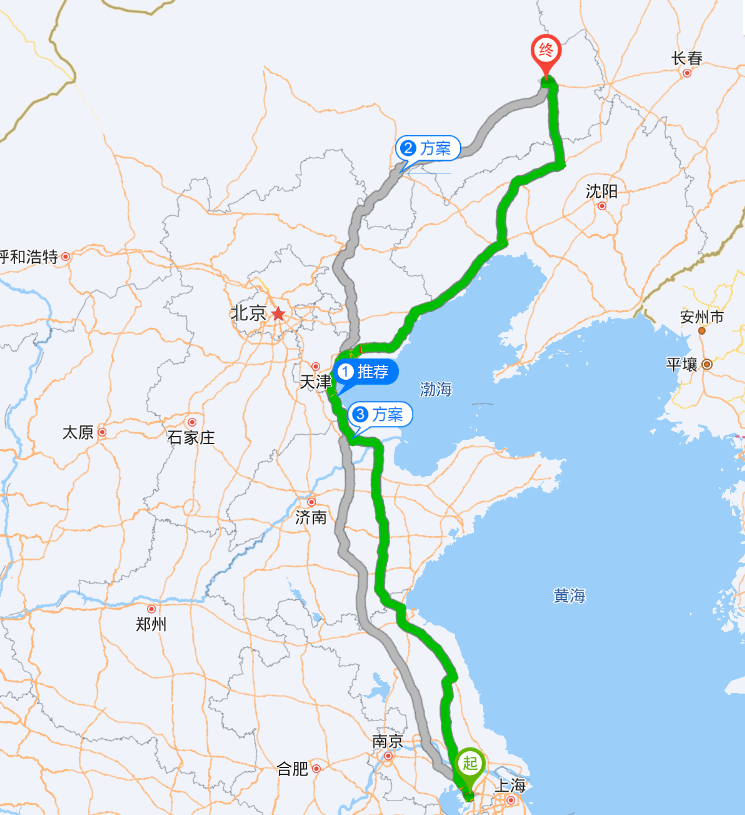Tap the red 终 destination marker
The height and width of the screenshot is (815, 745).
click(x=546, y=52)
